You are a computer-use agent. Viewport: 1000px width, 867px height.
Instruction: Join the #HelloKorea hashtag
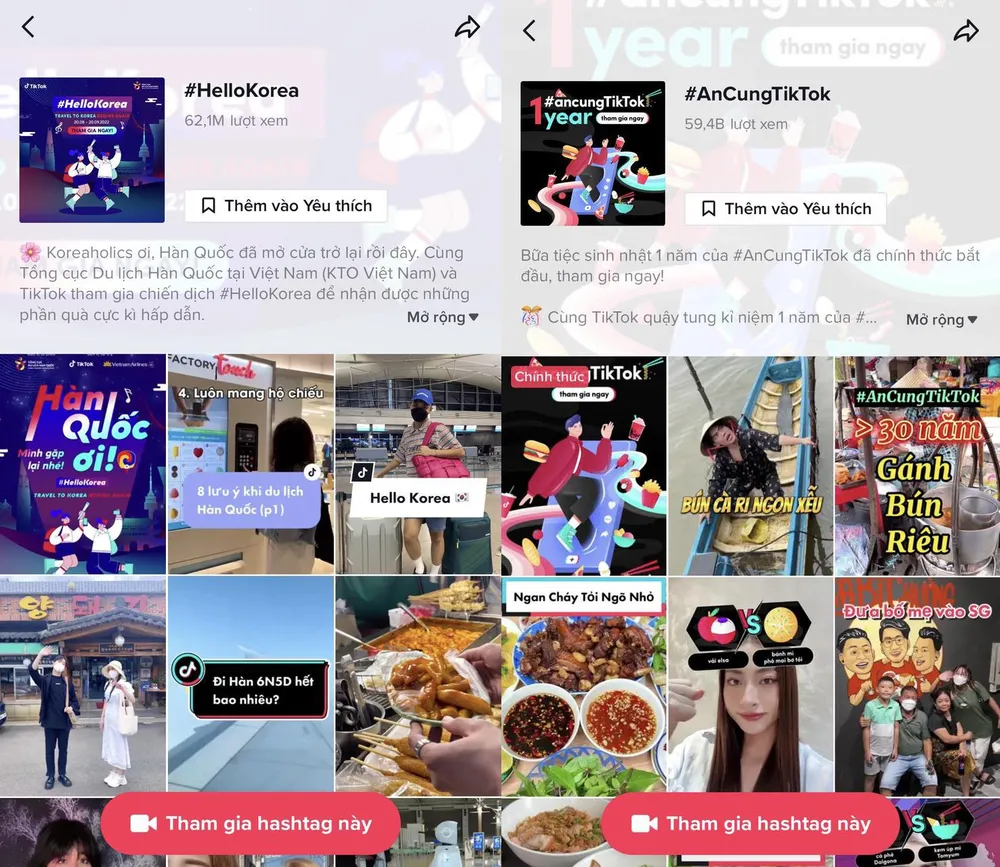click(251, 824)
